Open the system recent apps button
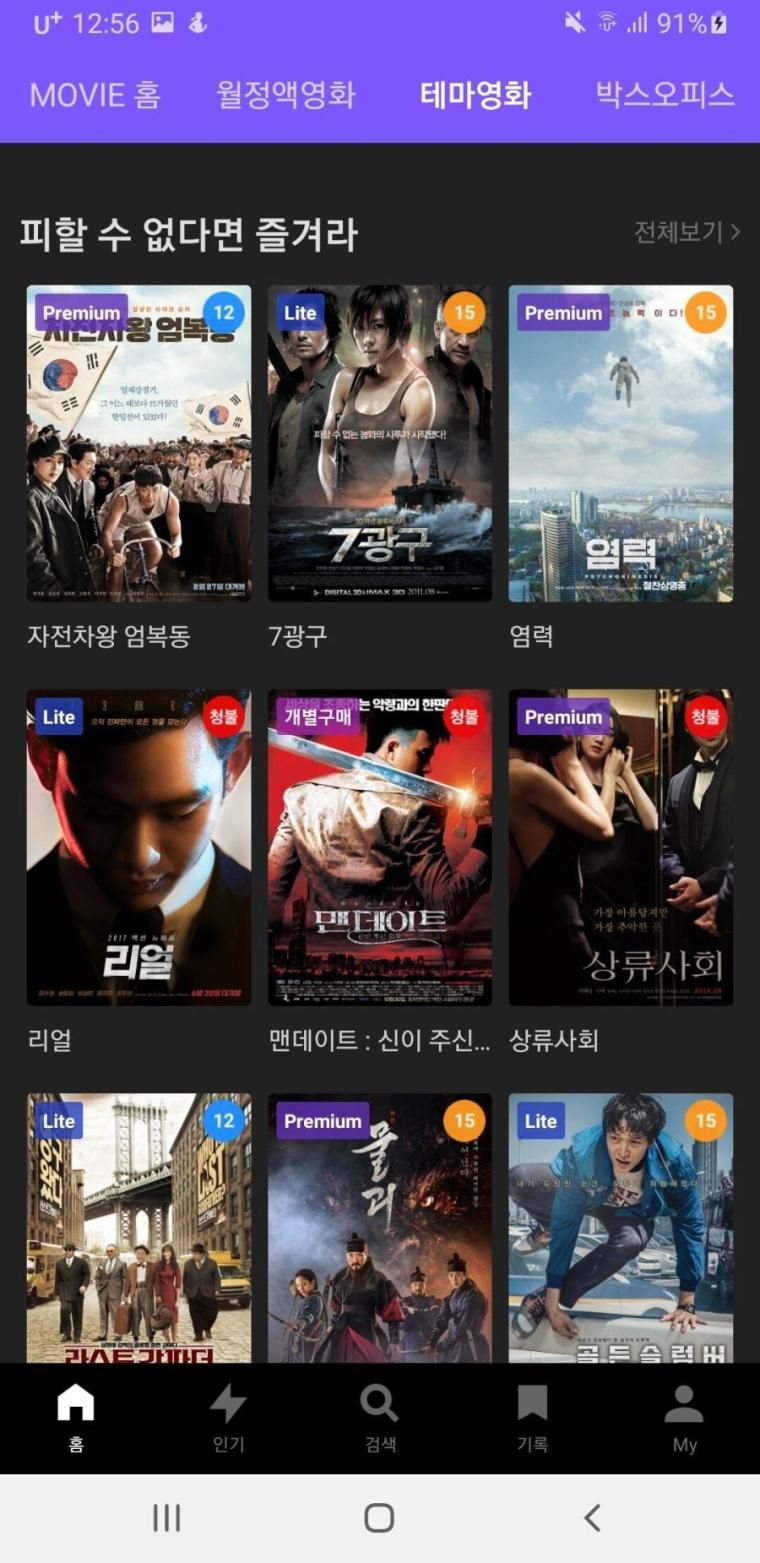Image resolution: width=760 pixels, height=1563 pixels. (x=167, y=1518)
